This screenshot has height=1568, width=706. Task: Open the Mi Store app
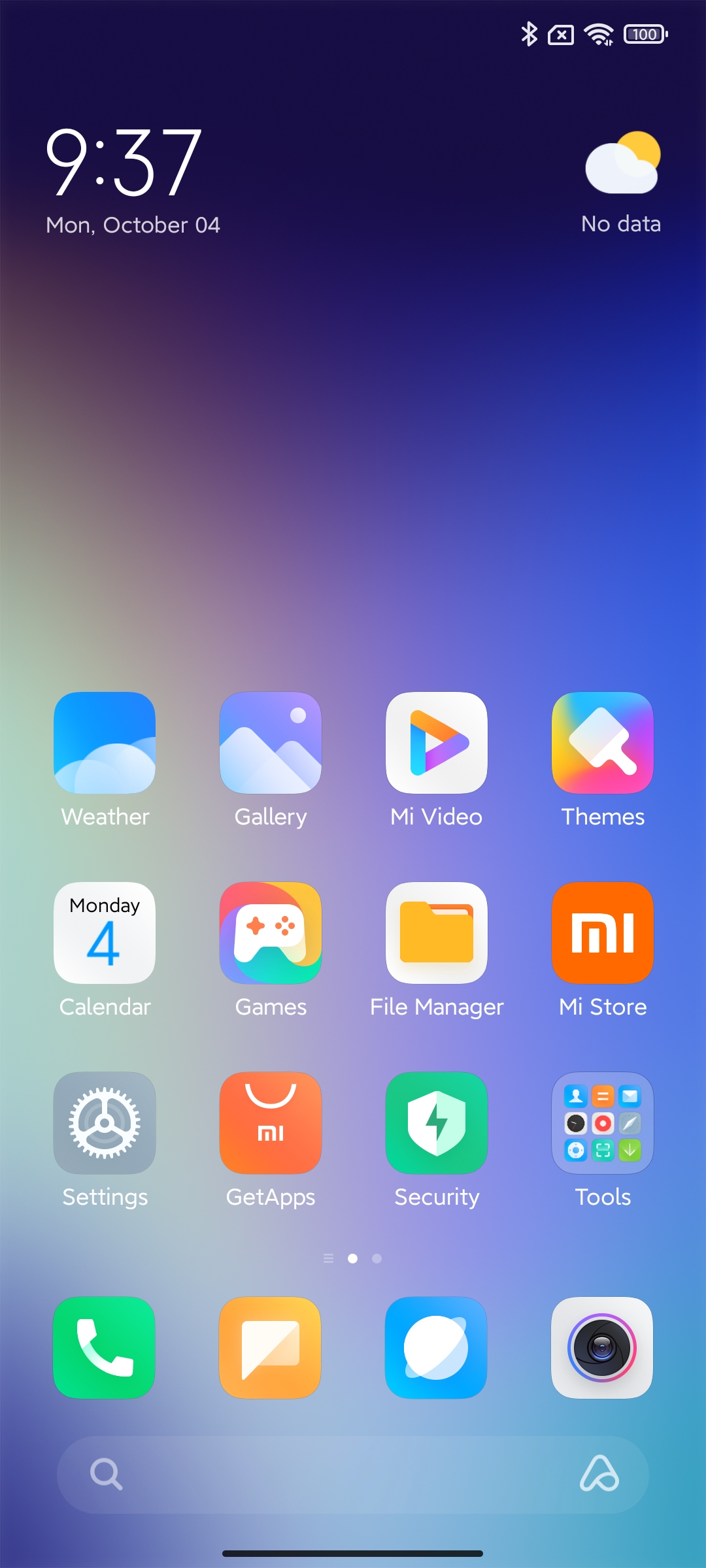tap(603, 933)
